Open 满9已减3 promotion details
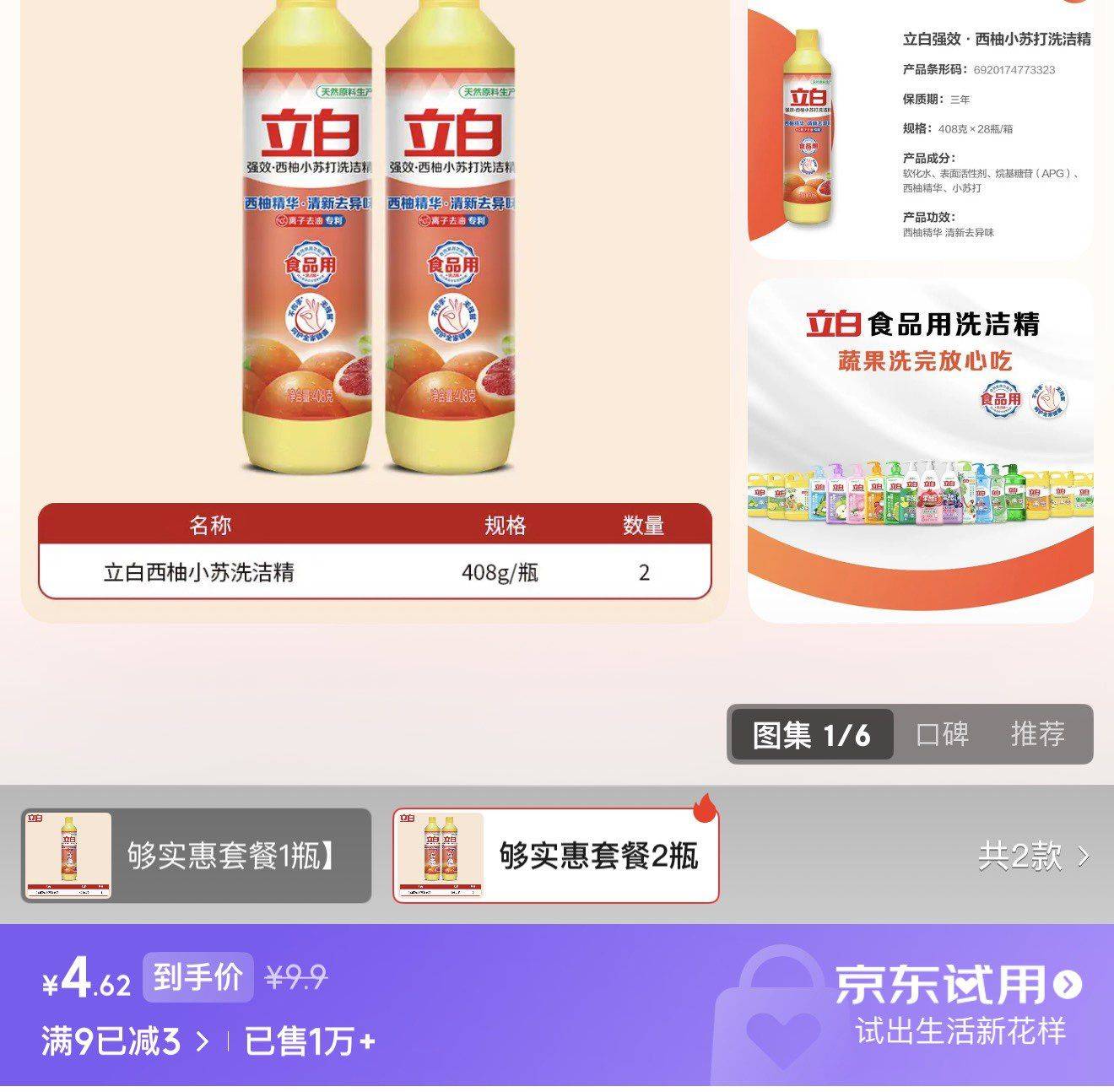This screenshot has width=1114, height=1092. pos(125,1041)
